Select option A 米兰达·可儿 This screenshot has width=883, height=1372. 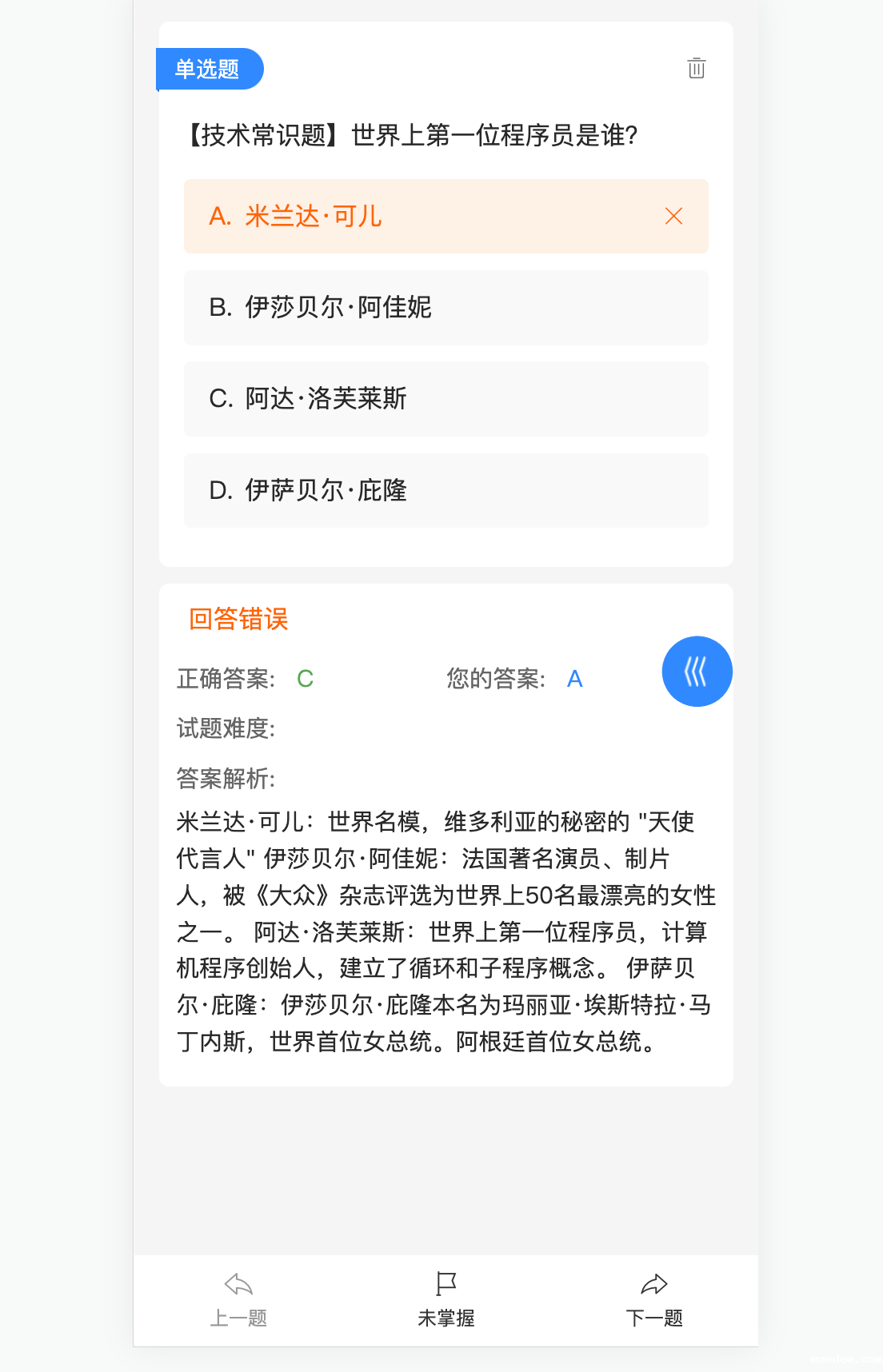pyautogui.click(x=445, y=217)
